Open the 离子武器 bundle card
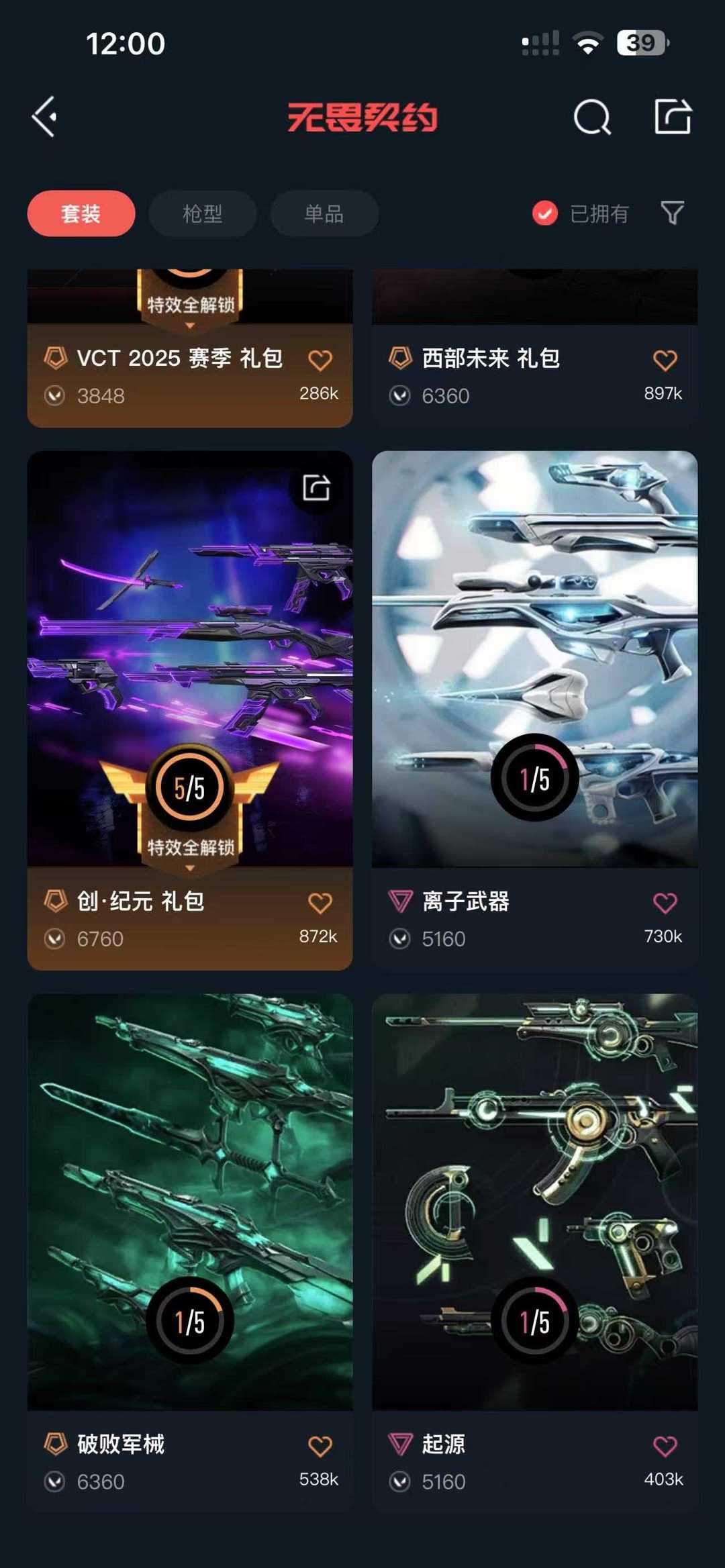 coord(534,658)
